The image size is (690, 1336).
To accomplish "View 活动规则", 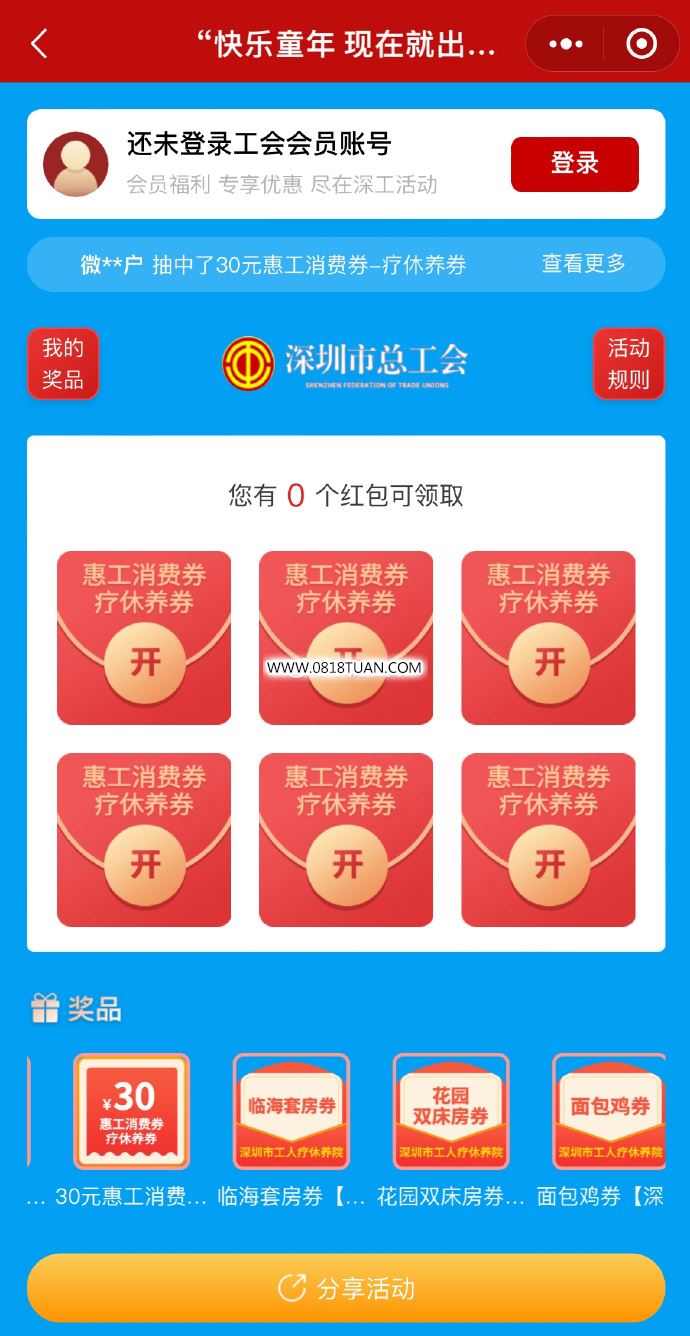I will point(629,364).
